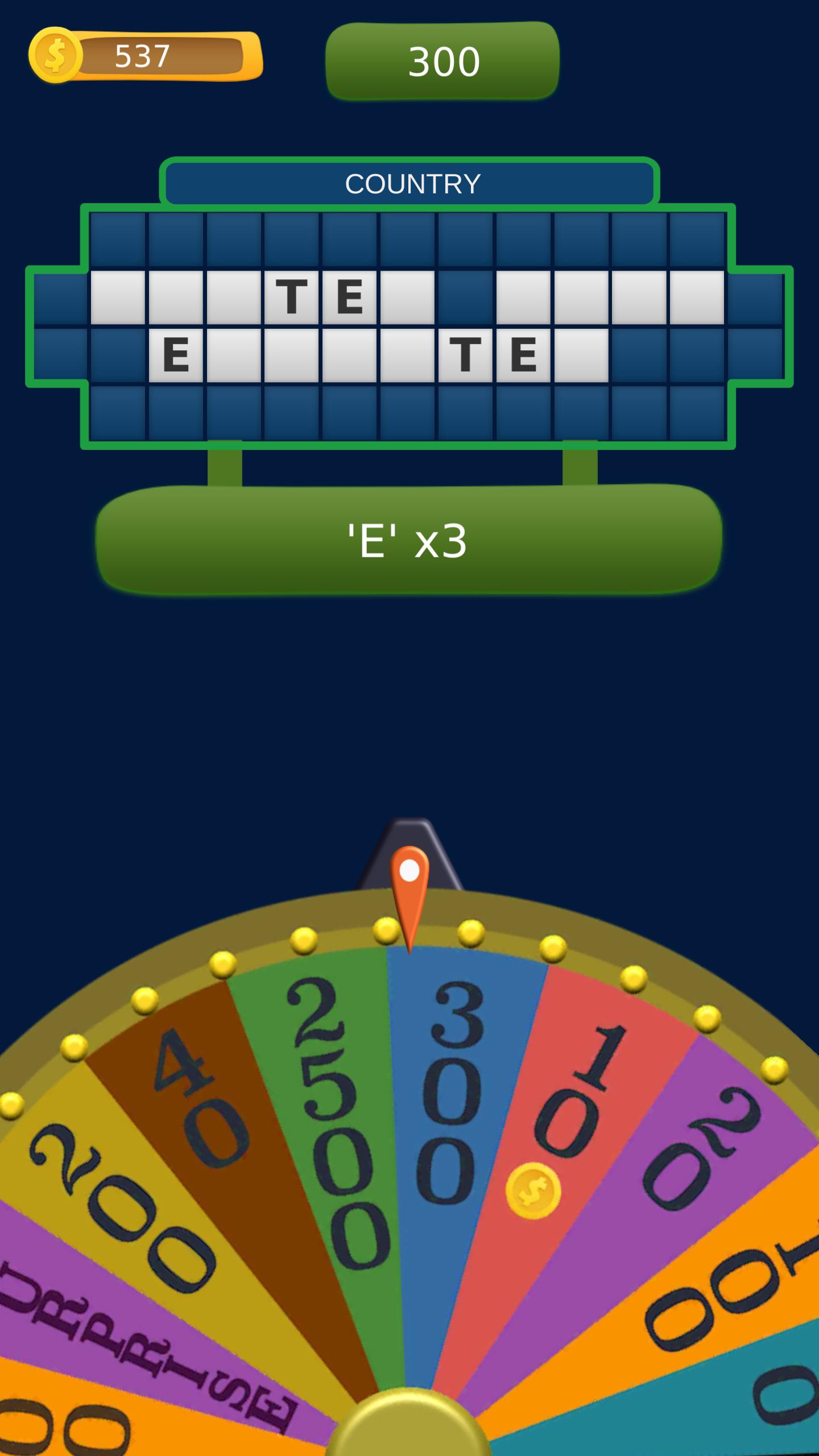Click the green 300 score banner at top
The height and width of the screenshot is (1456, 819).
[444, 61]
